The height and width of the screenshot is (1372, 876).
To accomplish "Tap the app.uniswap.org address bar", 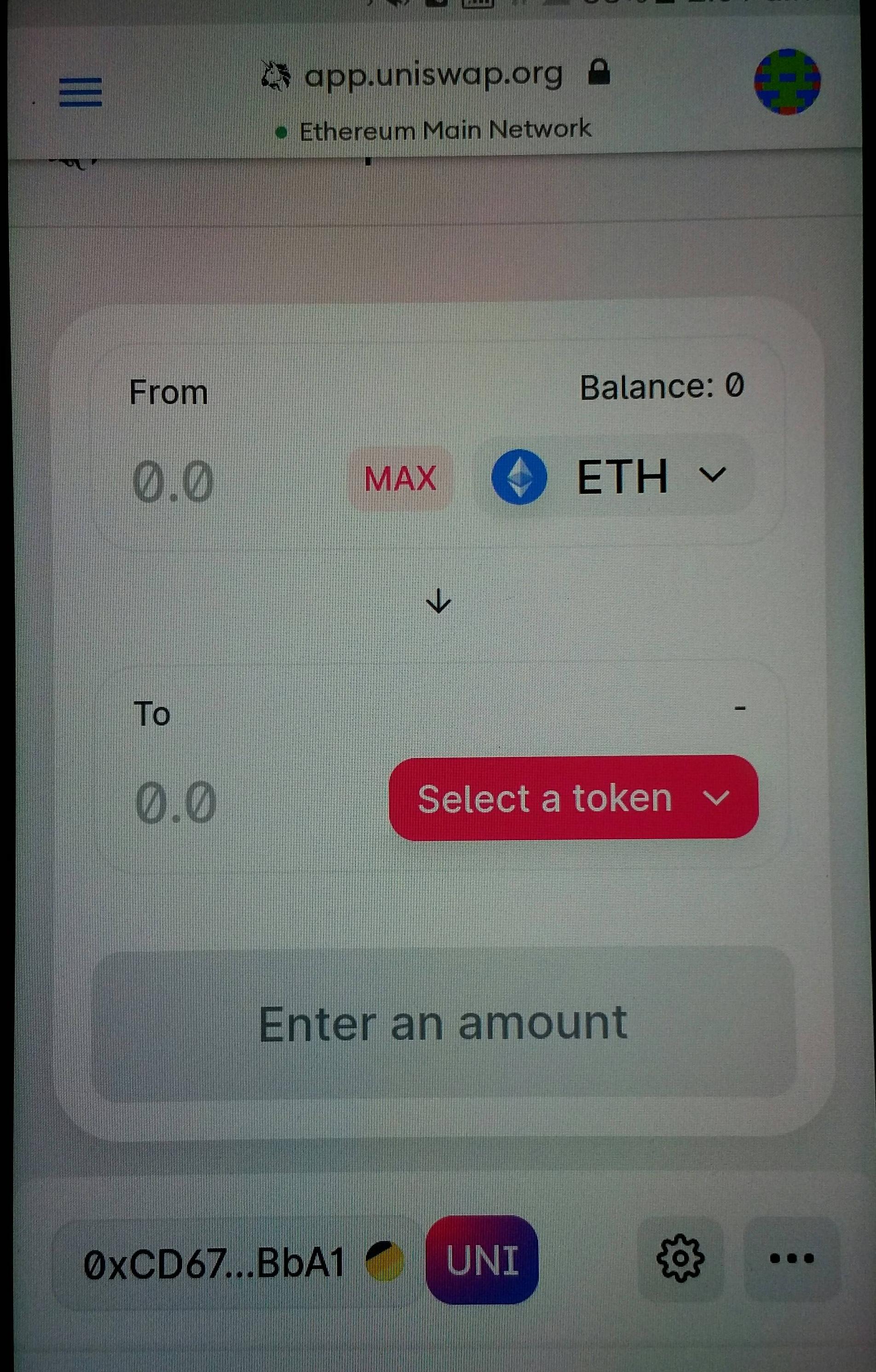I will click(433, 75).
